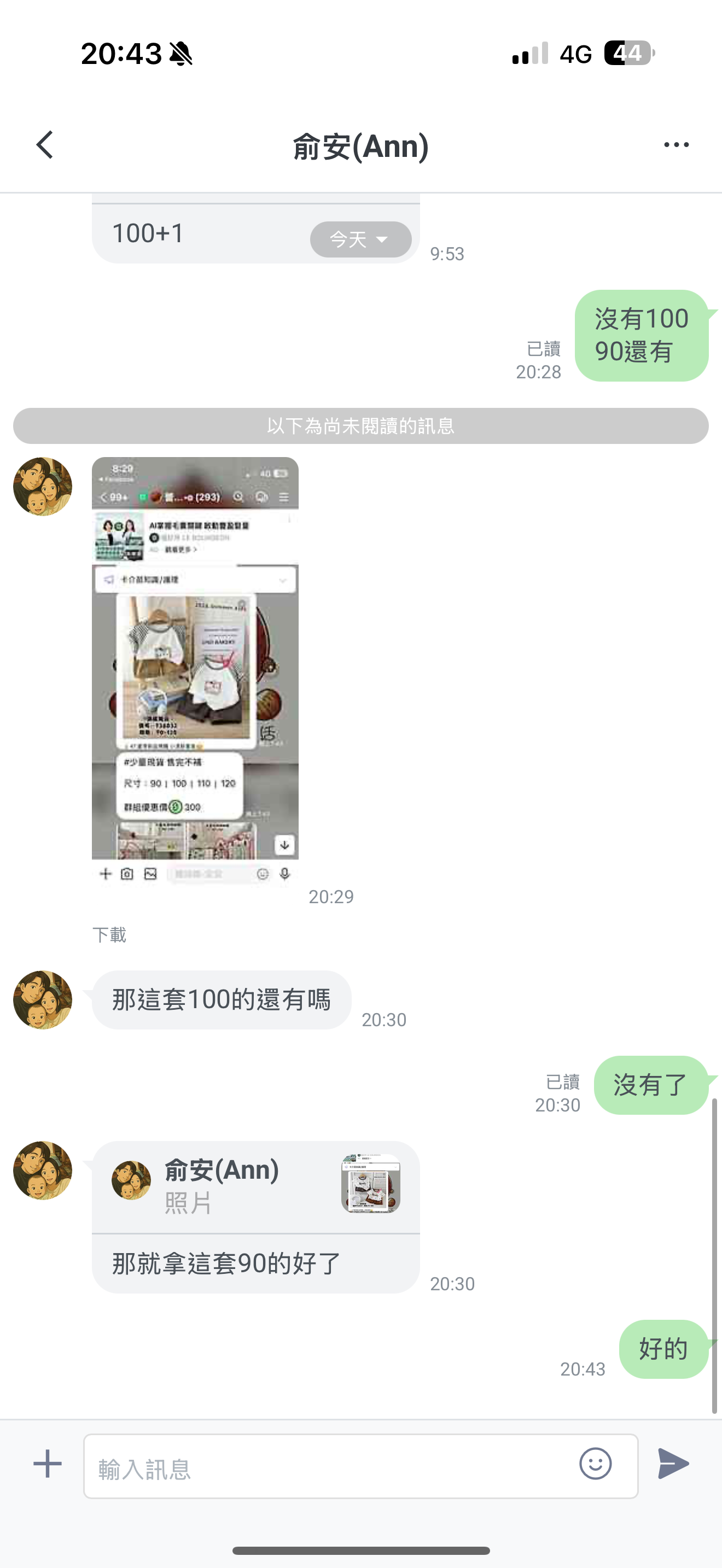The width and height of the screenshot is (722, 1568).
Task: Open the quoted photo reply from 俞安(Ann)
Action: 255,1187
